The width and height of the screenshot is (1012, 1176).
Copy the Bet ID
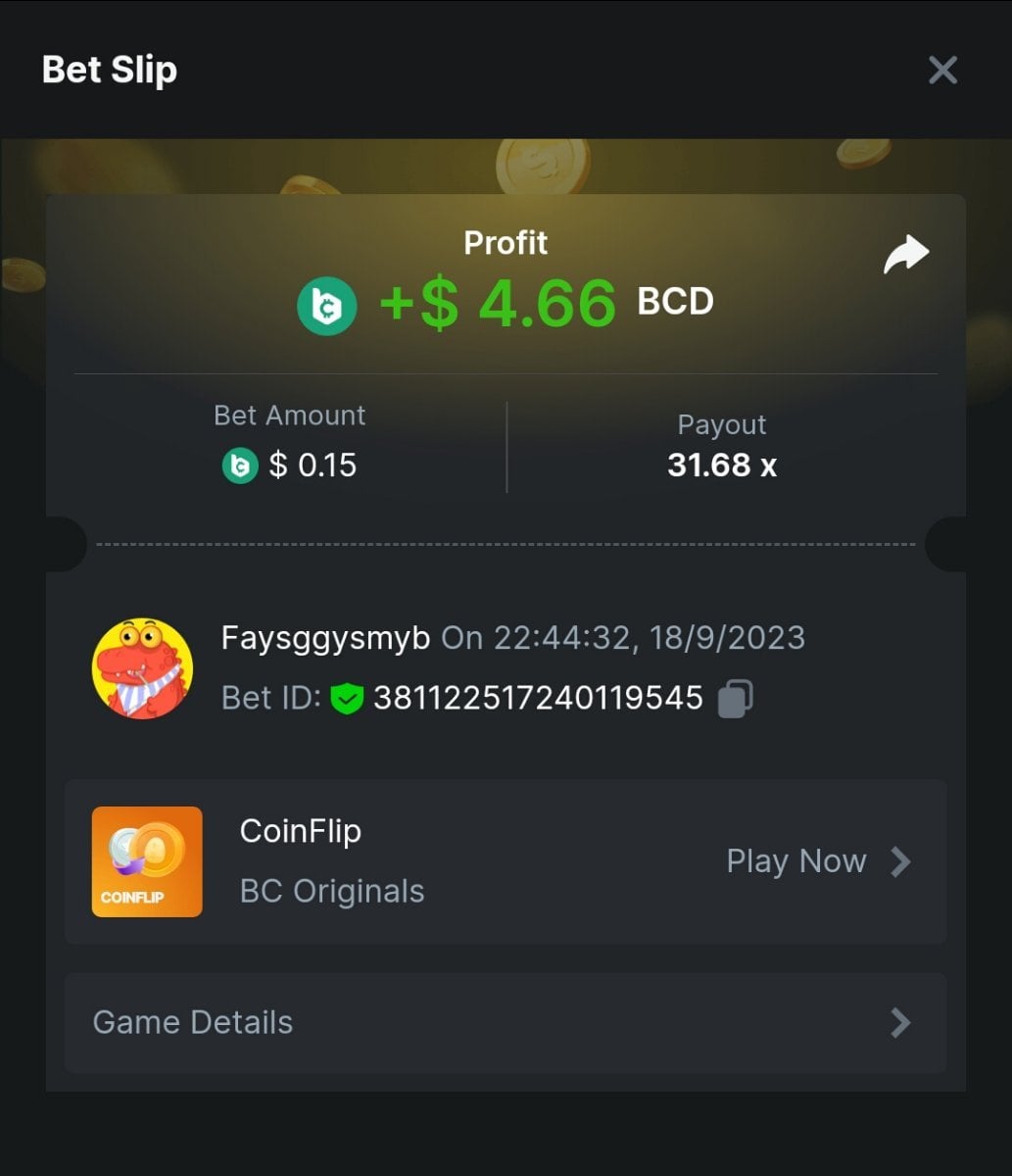pos(735,699)
